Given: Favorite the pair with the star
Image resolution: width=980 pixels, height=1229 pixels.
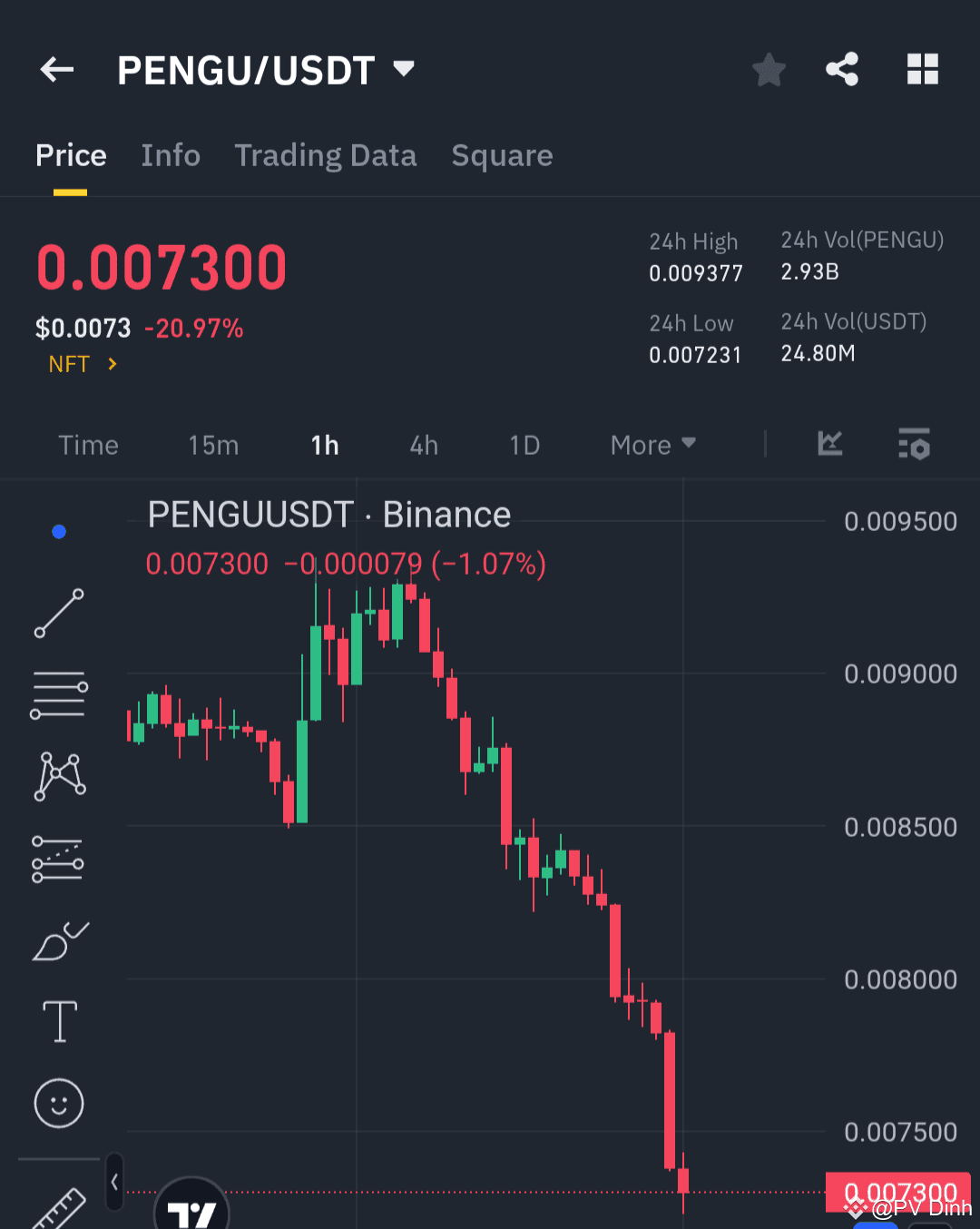Looking at the screenshot, I should pyautogui.click(x=769, y=69).
